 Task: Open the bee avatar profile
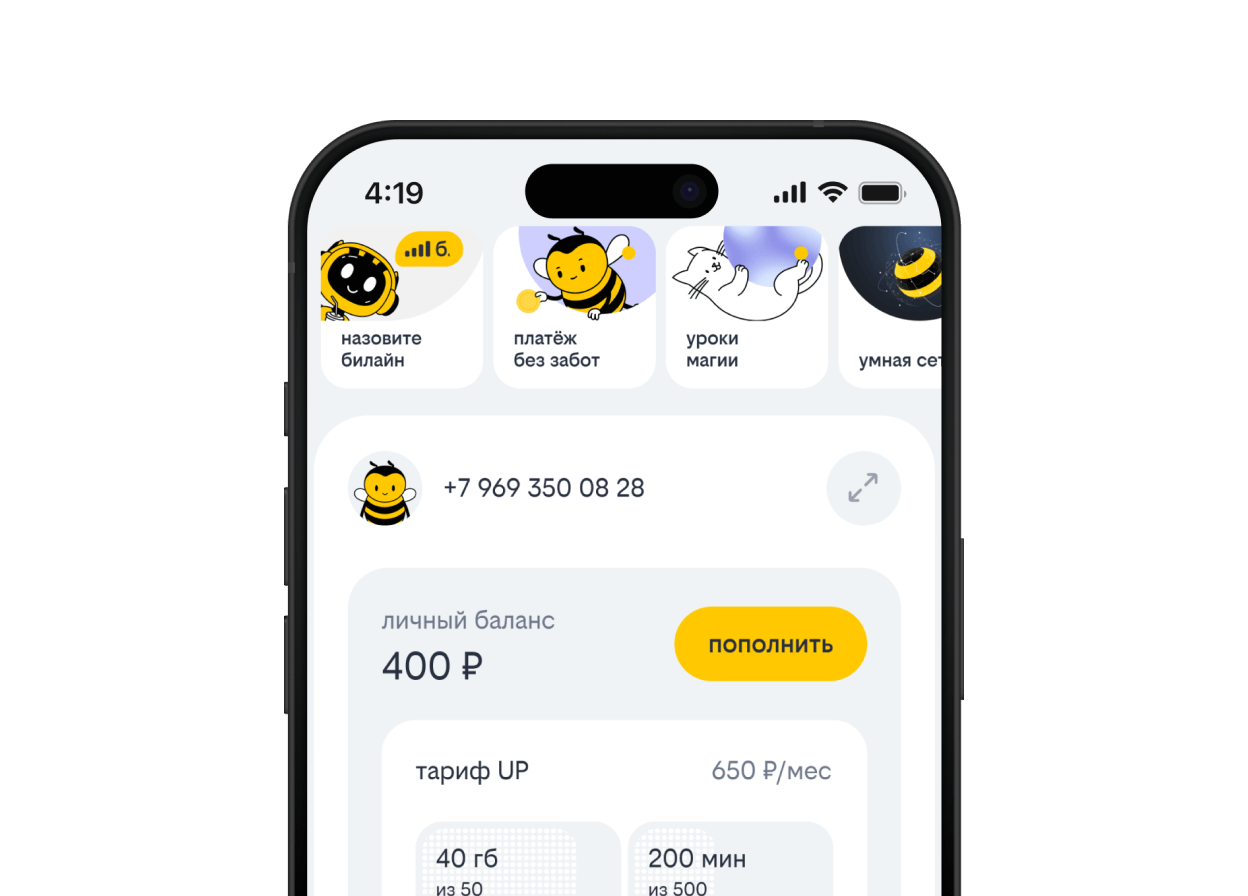click(385, 489)
